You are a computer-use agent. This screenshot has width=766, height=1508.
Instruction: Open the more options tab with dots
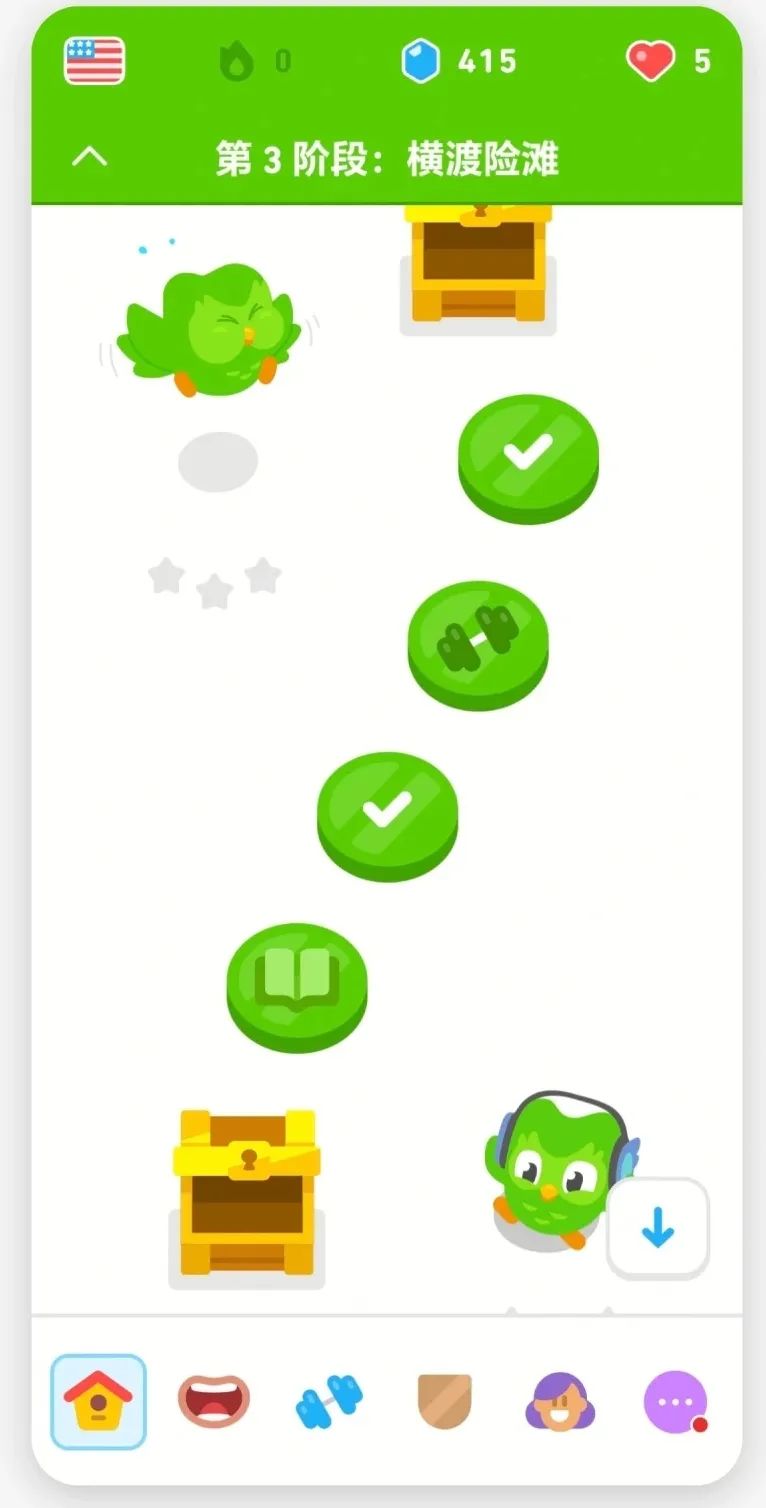point(675,1401)
